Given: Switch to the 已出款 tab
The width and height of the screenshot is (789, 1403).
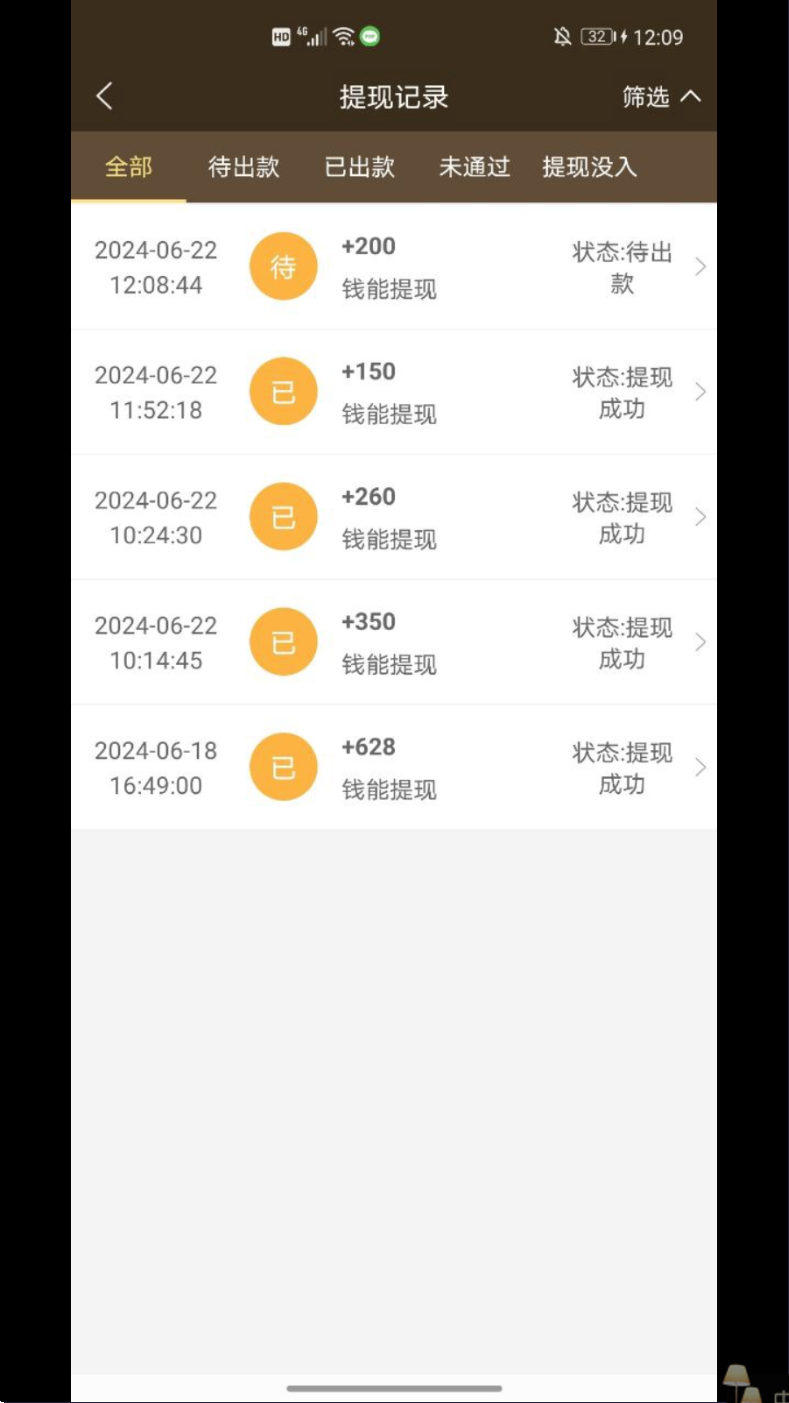Looking at the screenshot, I should coord(360,167).
